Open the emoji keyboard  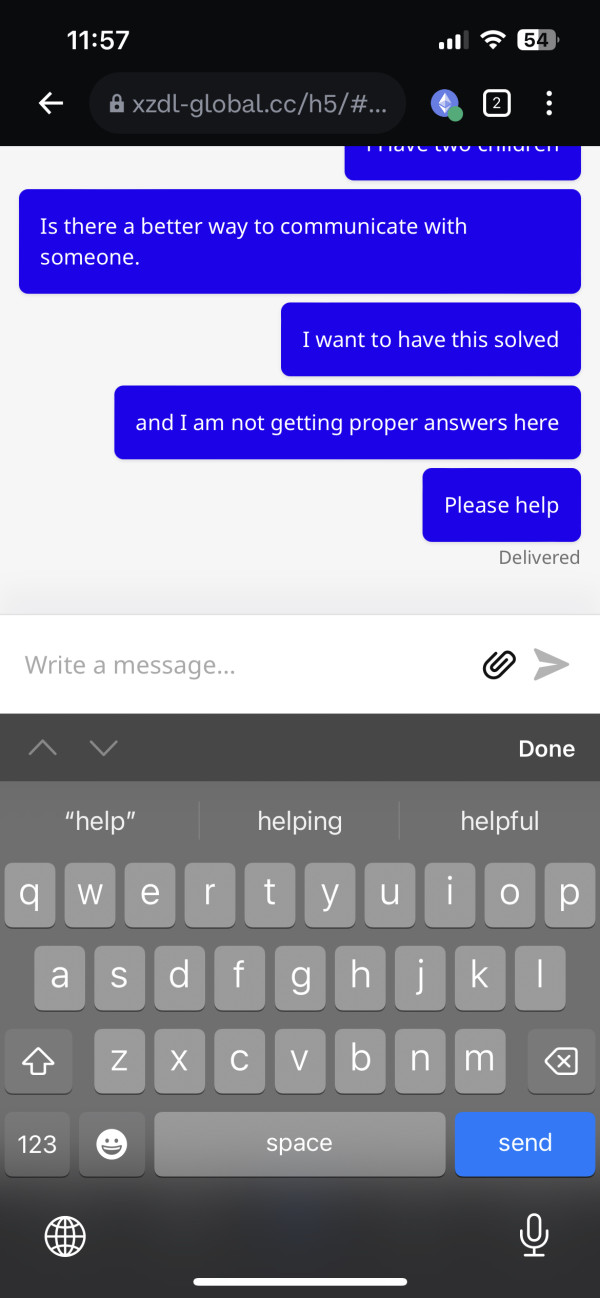[112, 1143]
